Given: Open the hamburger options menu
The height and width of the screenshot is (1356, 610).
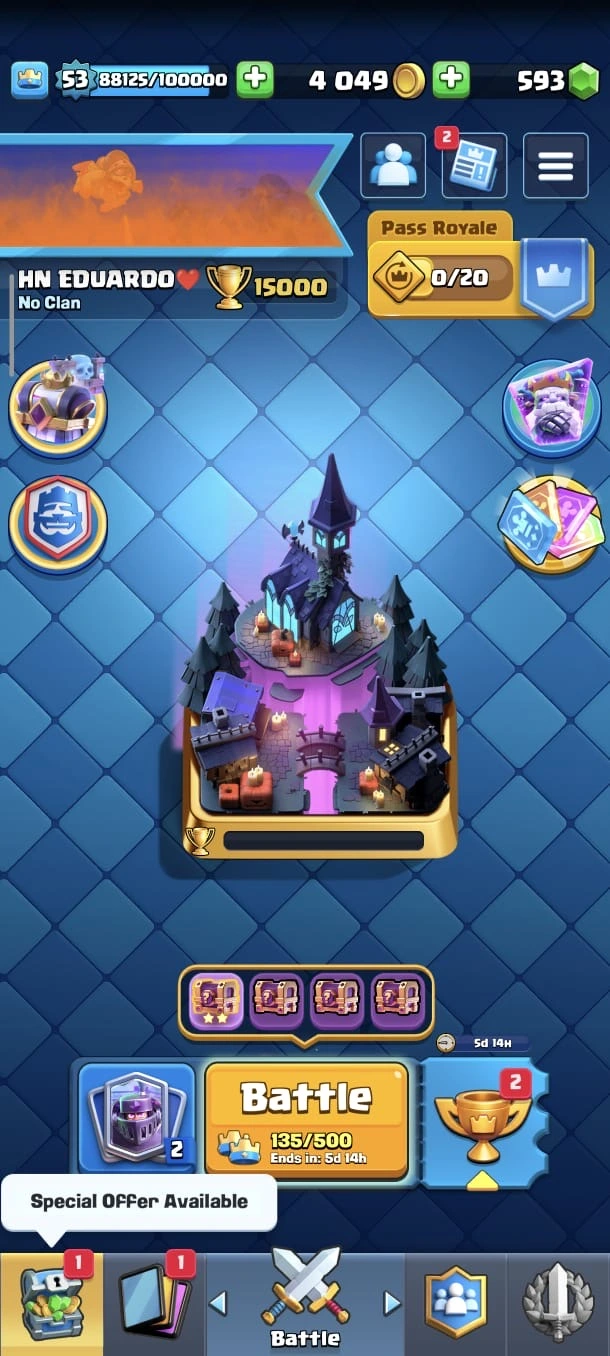Looking at the screenshot, I should [x=555, y=166].
